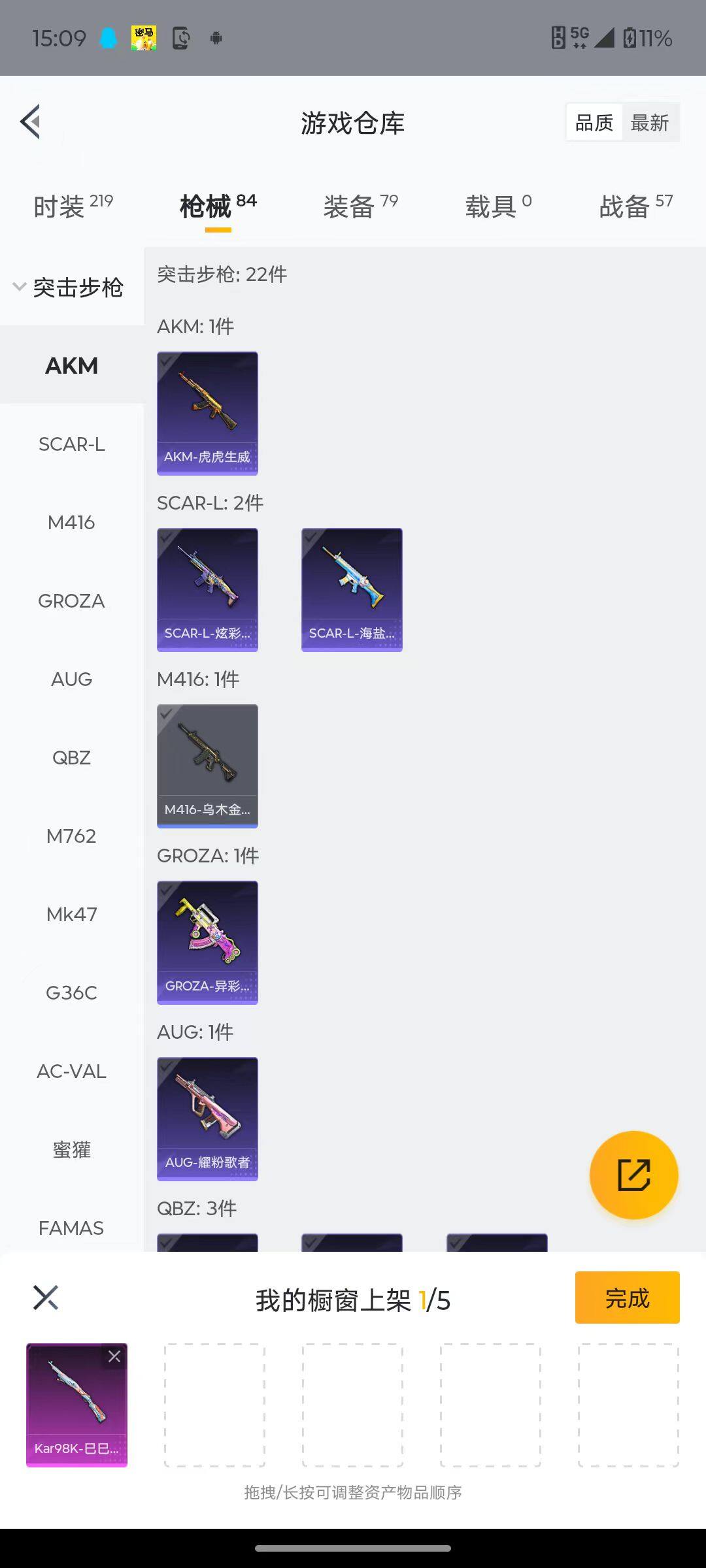Select the M416-乌木金 skin
706x1568 pixels.
pos(207,766)
